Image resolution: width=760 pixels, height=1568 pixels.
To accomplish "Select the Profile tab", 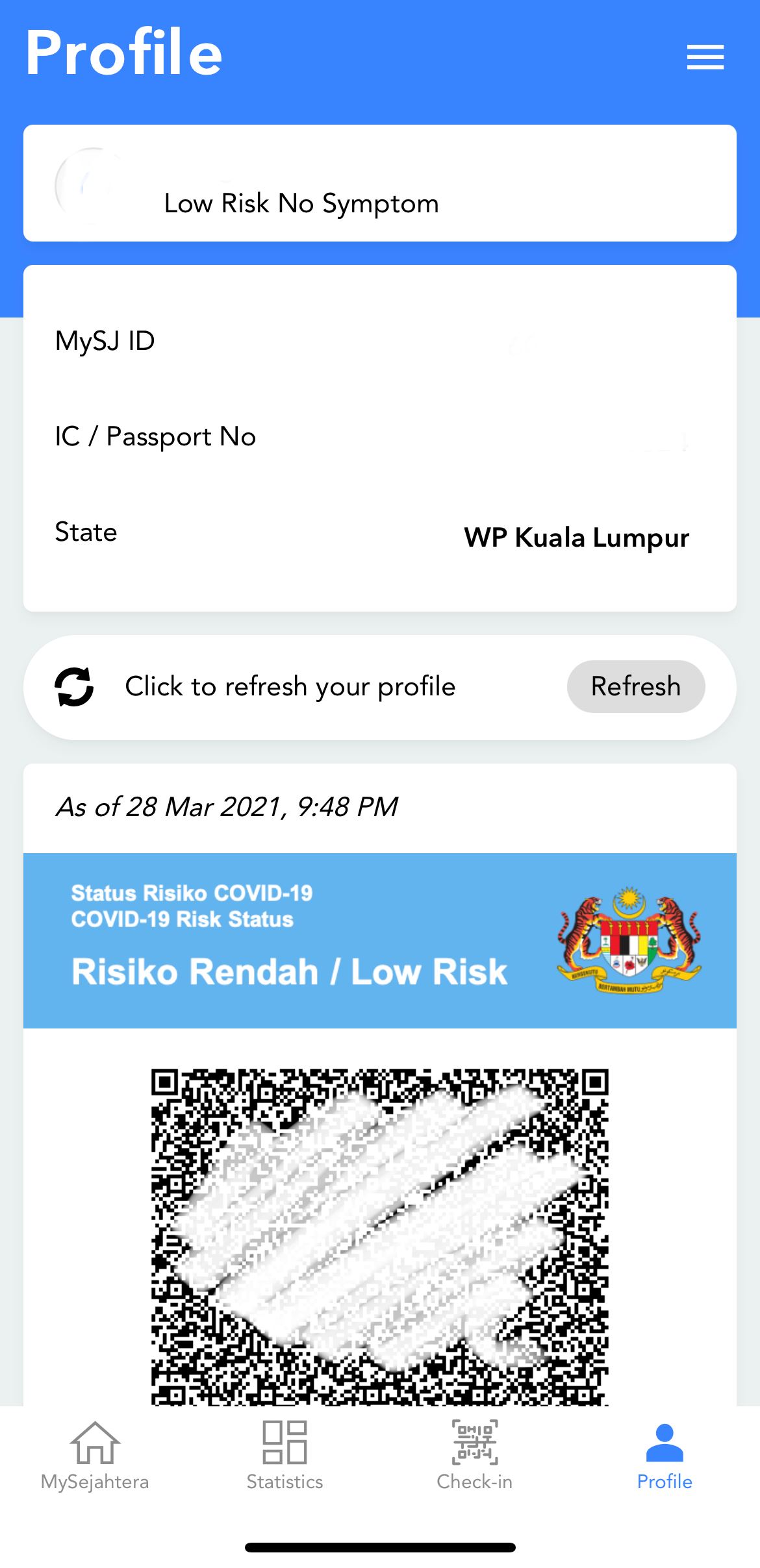I will [x=665, y=1456].
